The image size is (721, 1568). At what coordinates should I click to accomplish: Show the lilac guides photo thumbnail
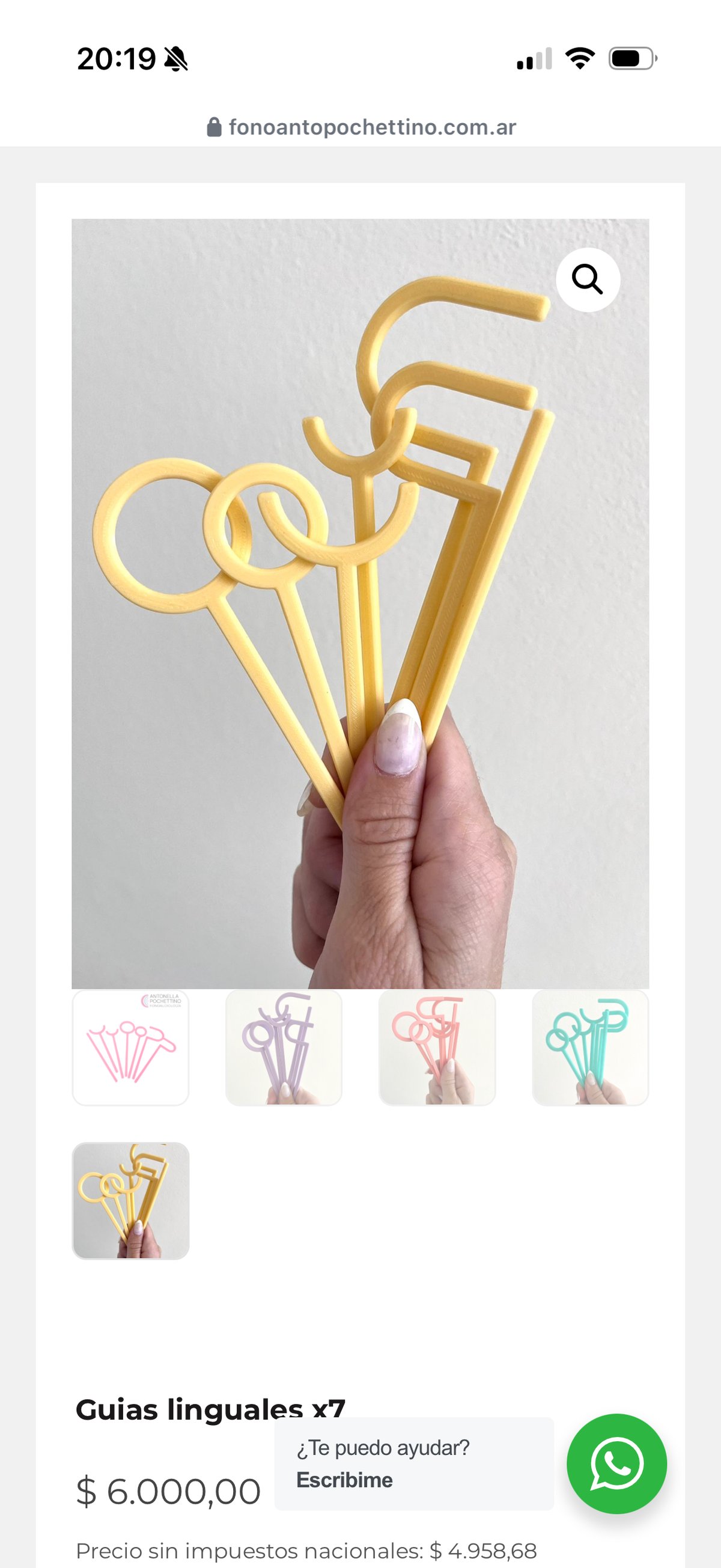(x=284, y=1048)
